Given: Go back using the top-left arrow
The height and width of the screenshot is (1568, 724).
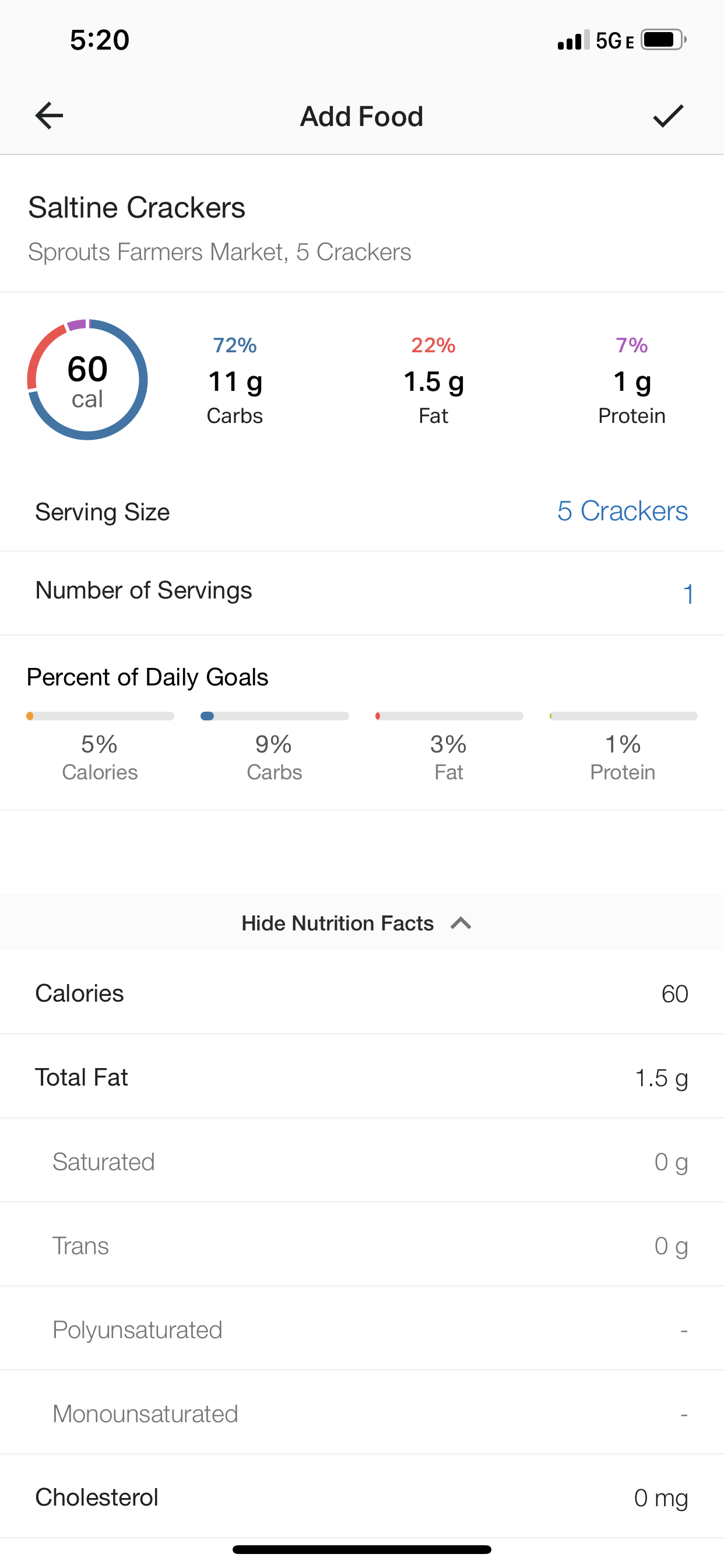Looking at the screenshot, I should coord(50,116).
